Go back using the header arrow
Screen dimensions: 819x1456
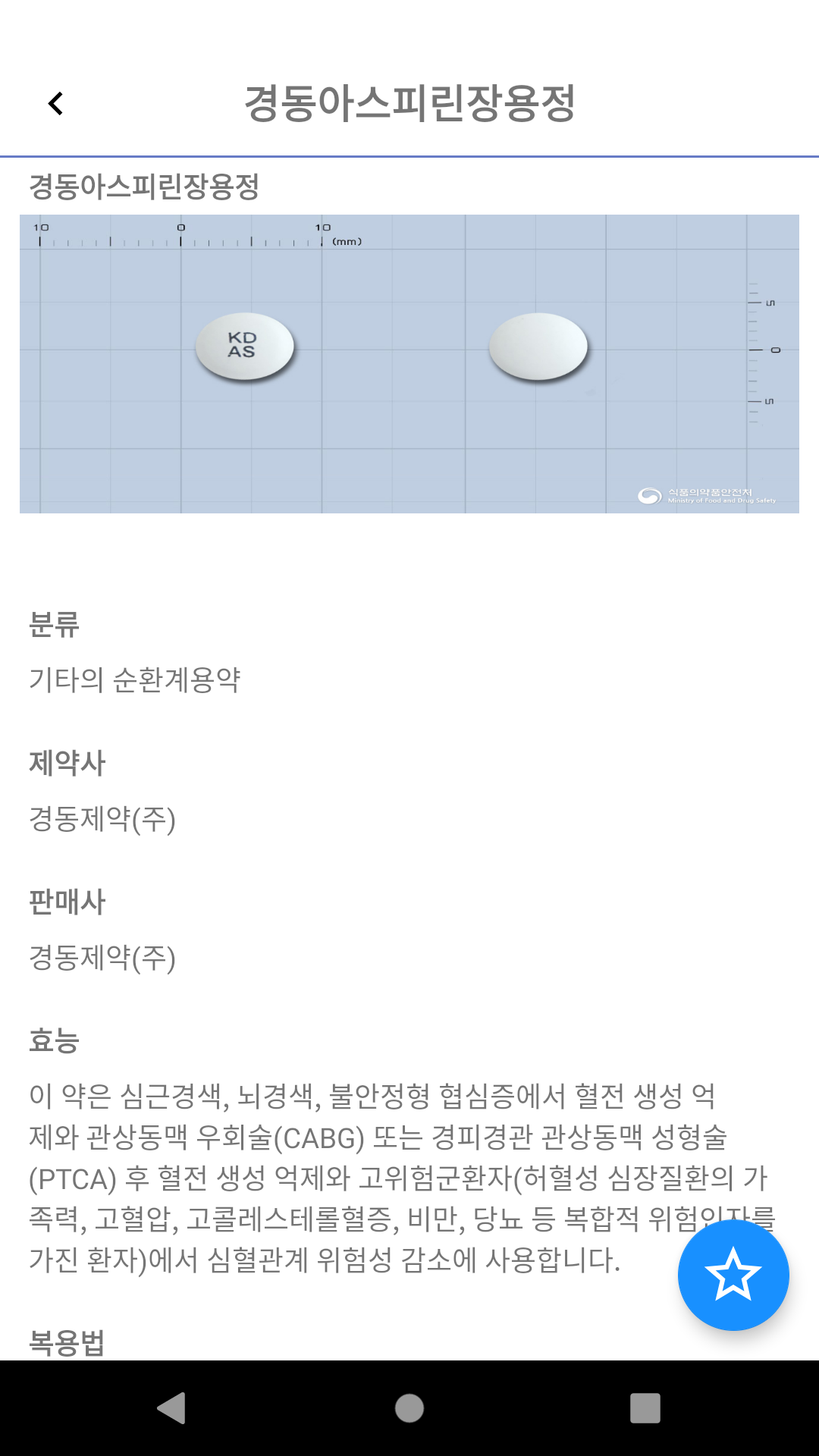(x=55, y=103)
